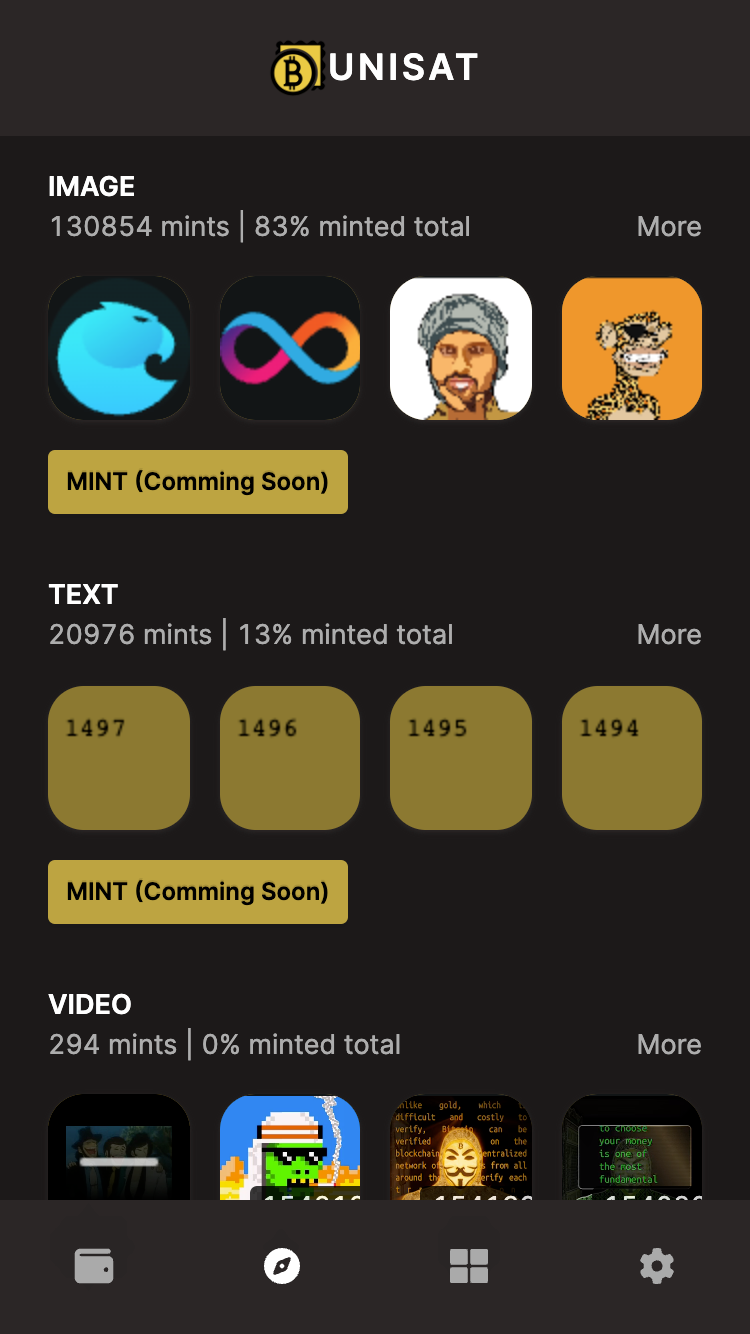Open the pixel frog video inscription

click(x=290, y=1146)
